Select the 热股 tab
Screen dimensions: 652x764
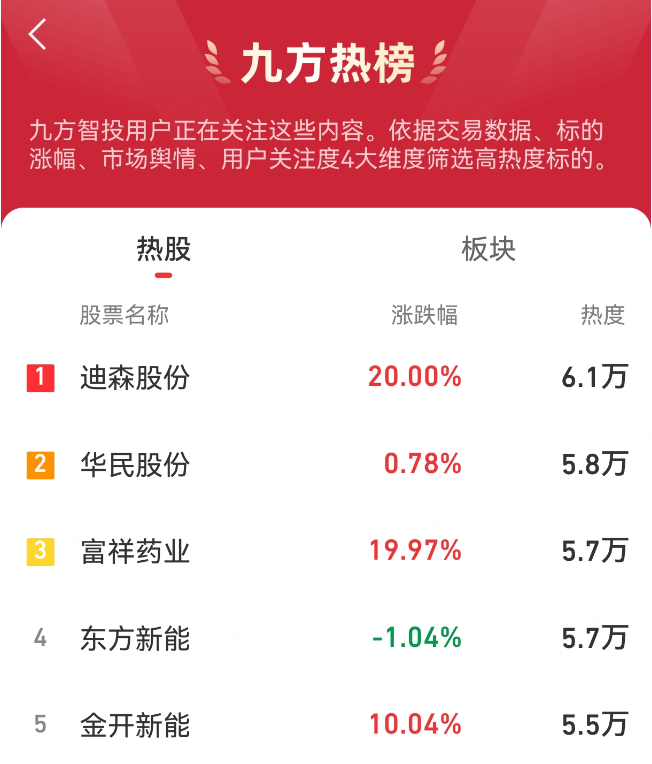(x=163, y=250)
